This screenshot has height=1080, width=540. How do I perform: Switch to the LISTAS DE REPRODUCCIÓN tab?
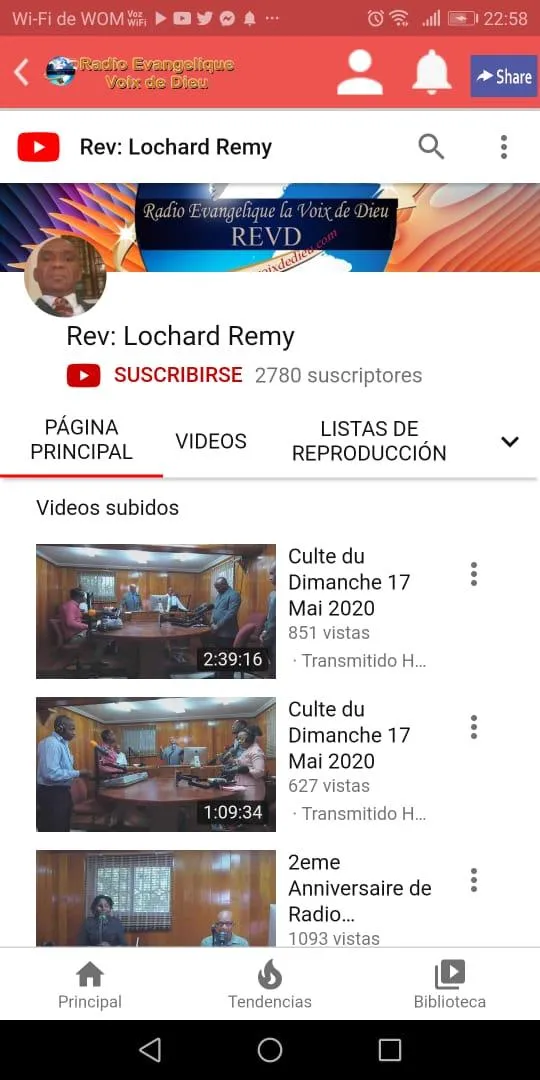tap(369, 441)
